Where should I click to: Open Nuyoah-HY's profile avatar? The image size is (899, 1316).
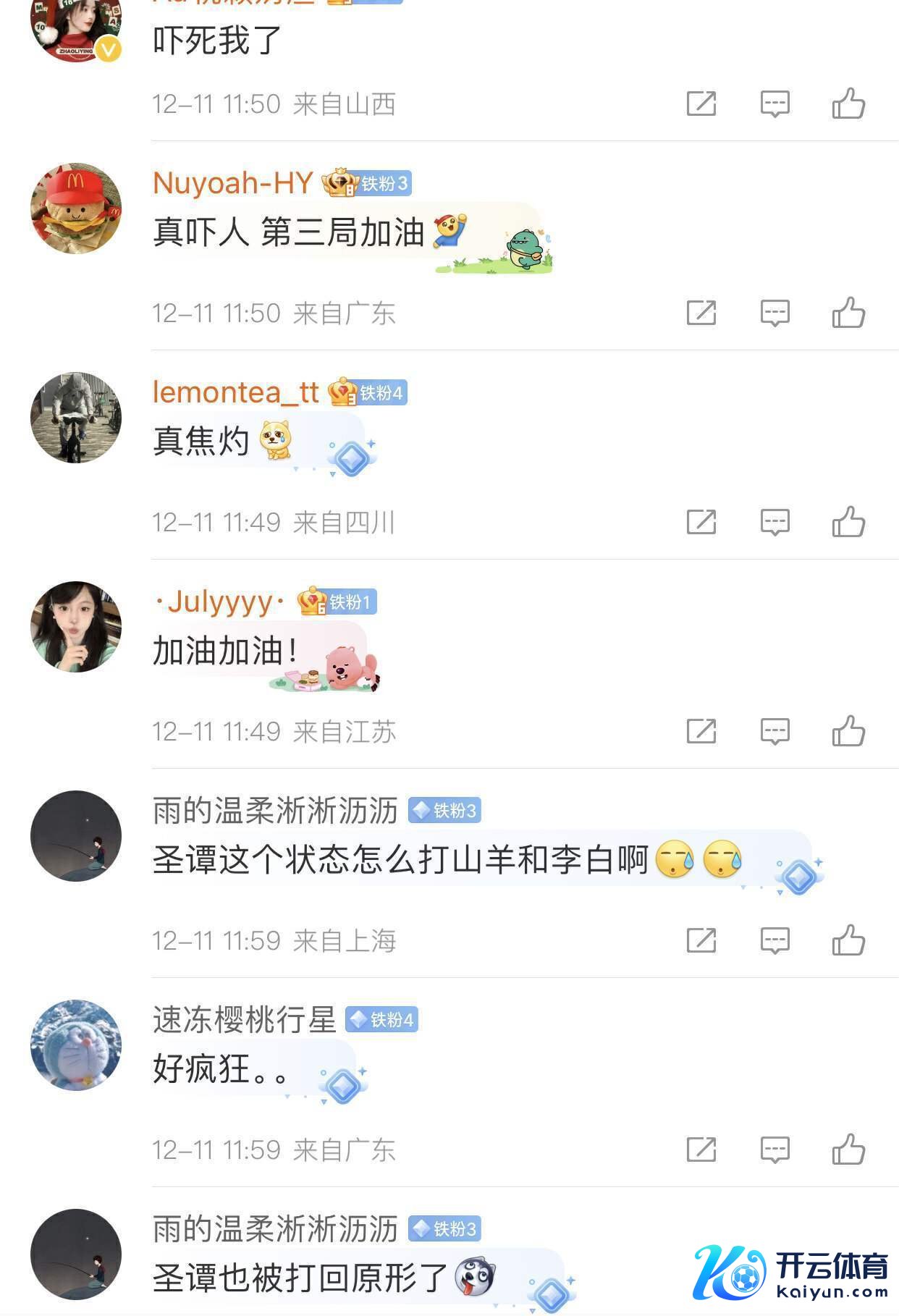point(76,208)
